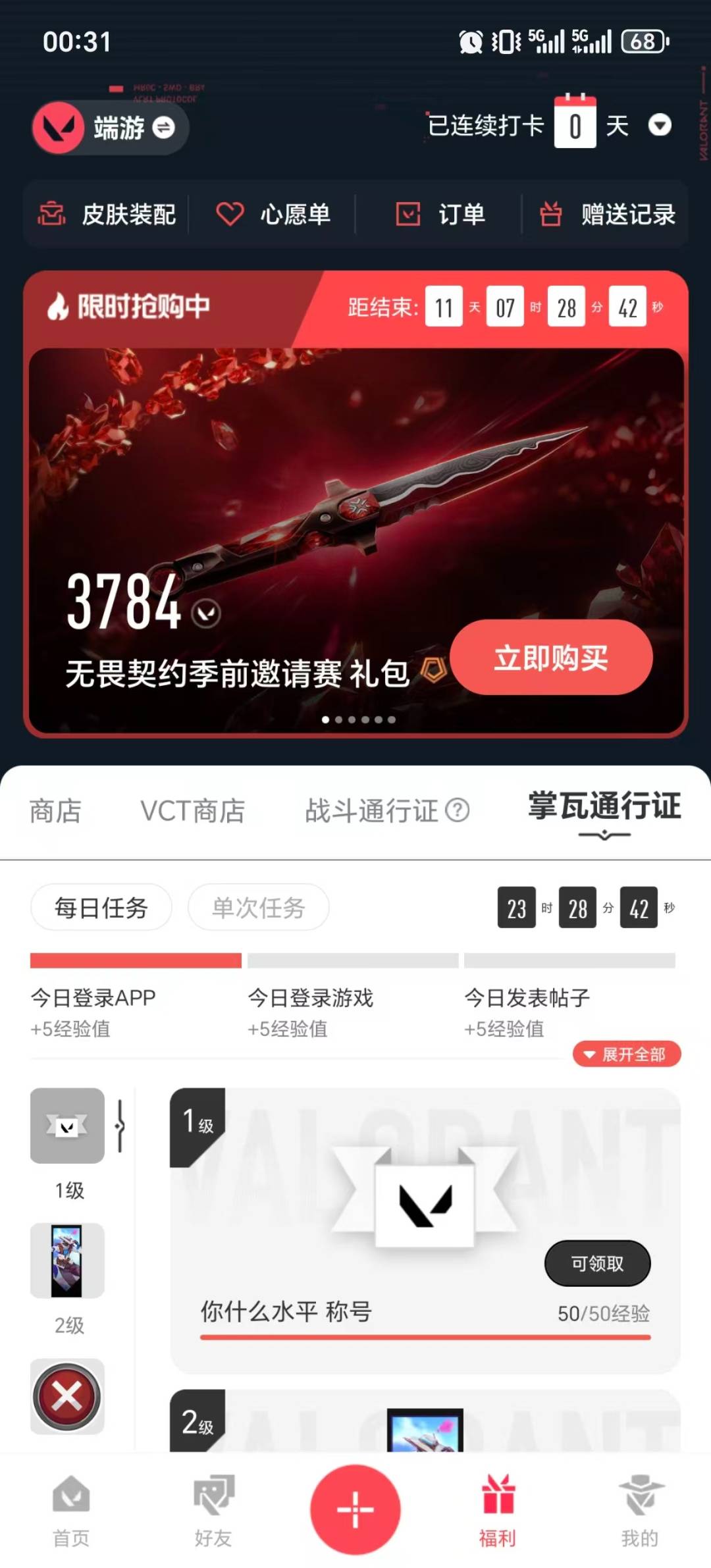Viewport: 711px width, 1568px height.
Task: Switch to the 商店 tab
Action: click(x=55, y=811)
